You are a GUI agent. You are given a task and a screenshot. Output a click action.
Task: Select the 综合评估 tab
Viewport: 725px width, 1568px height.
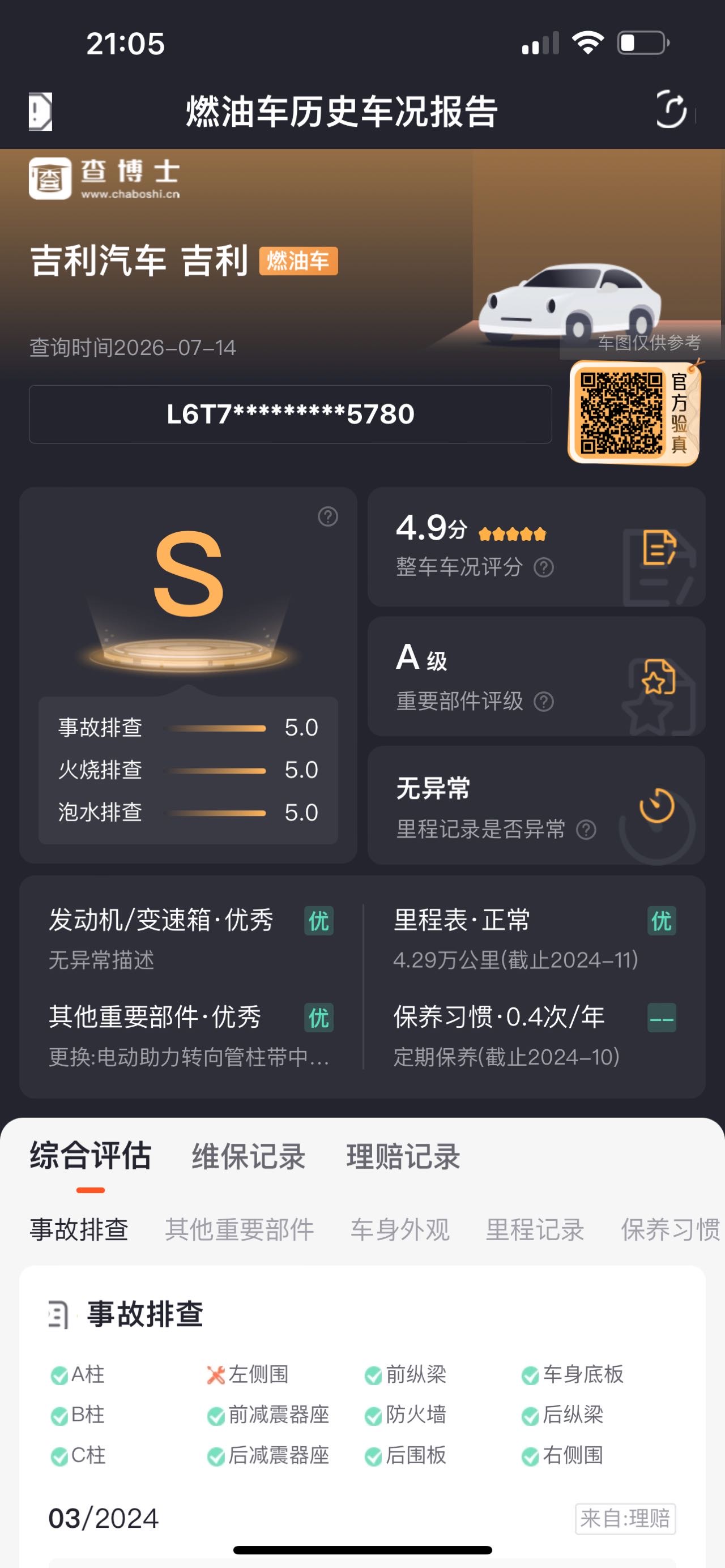click(x=90, y=1156)
